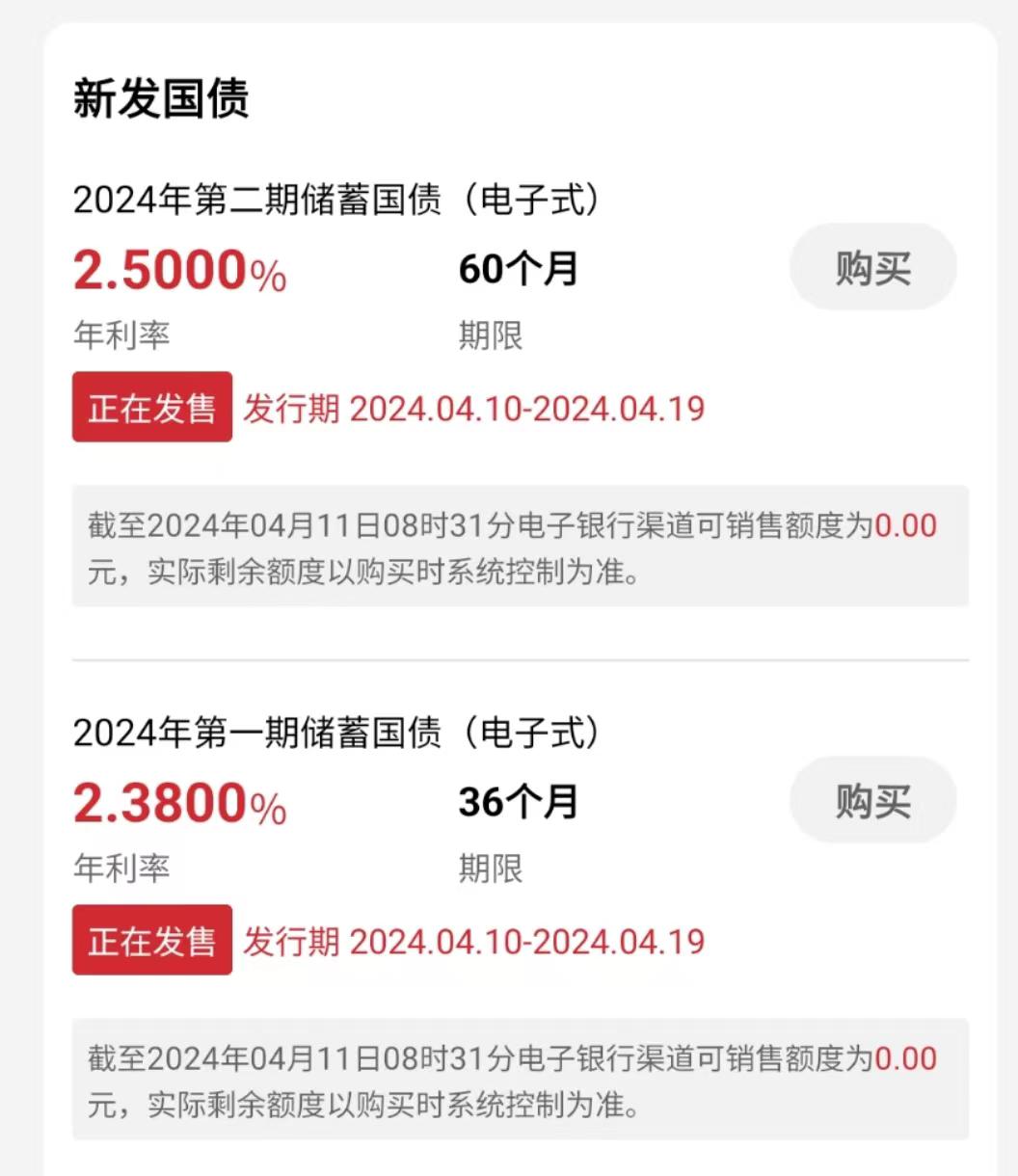点击第二期国债的正在发售标签
Screen dimensions: 1018x1176
pos(151,409)
